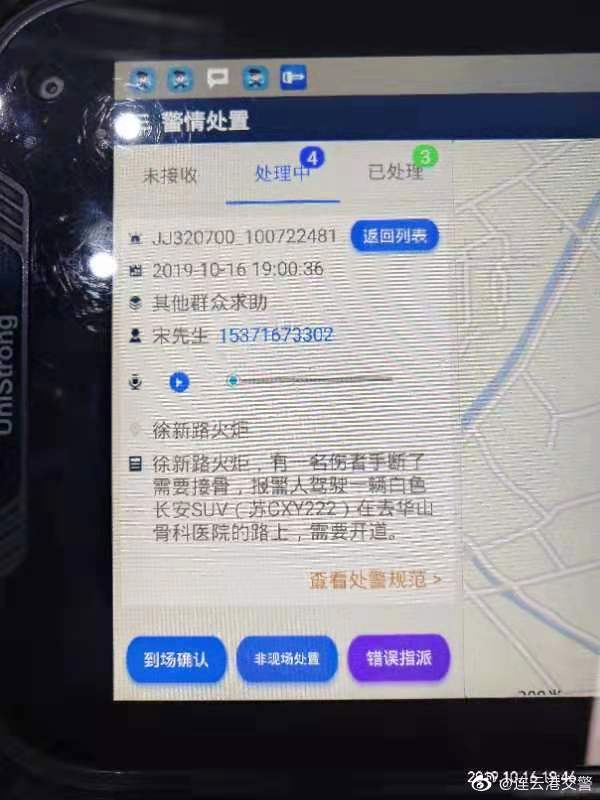This screenshot has height=800, width=600.
Task: Open the 已处理 tab
Action: pos(395,172)
